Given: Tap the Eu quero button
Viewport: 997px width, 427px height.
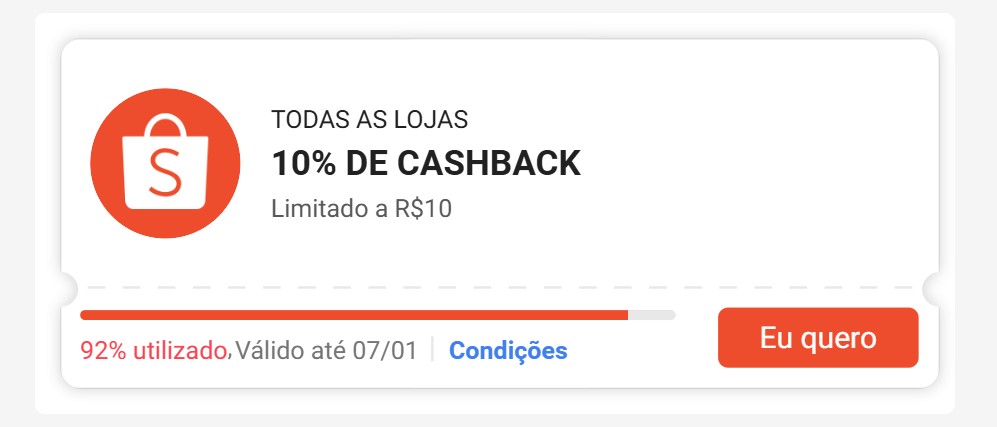Looking at the screenshot, I should 817,338.
